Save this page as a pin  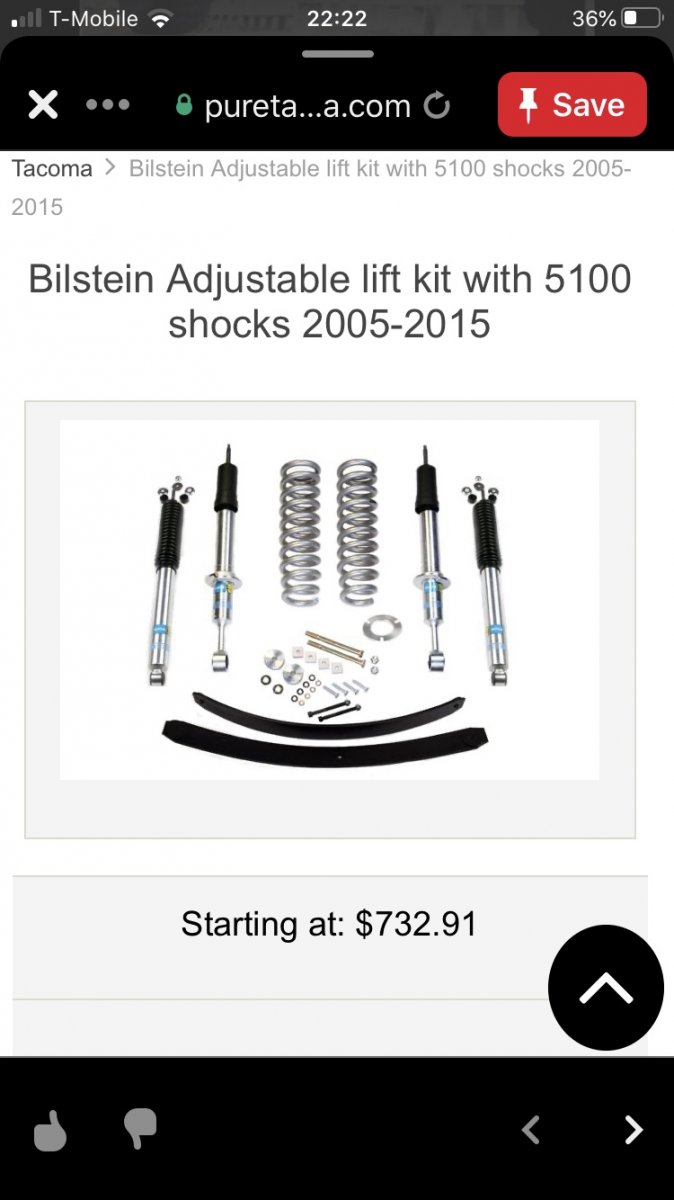(x=572, y=104)
